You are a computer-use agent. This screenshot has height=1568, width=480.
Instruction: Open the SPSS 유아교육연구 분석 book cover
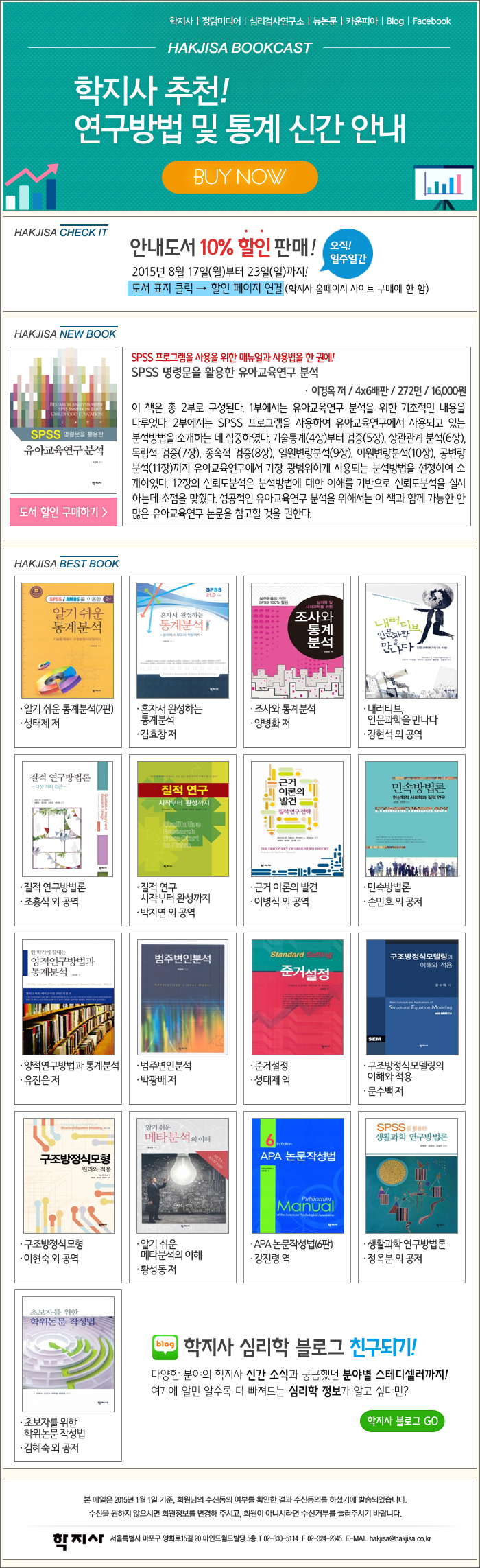[63, 419]
